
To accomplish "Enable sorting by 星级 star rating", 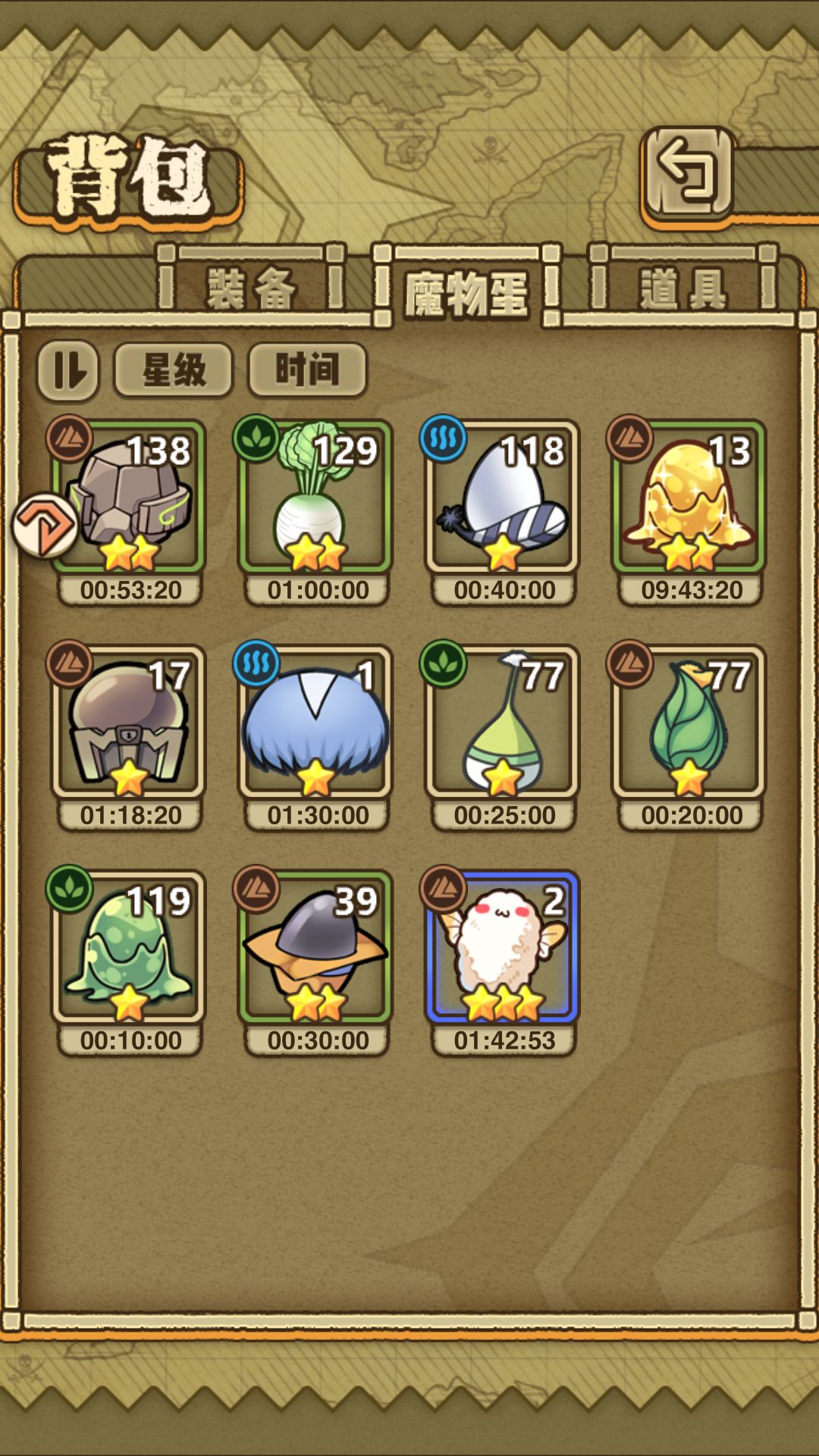I will (x=173, y=369).
